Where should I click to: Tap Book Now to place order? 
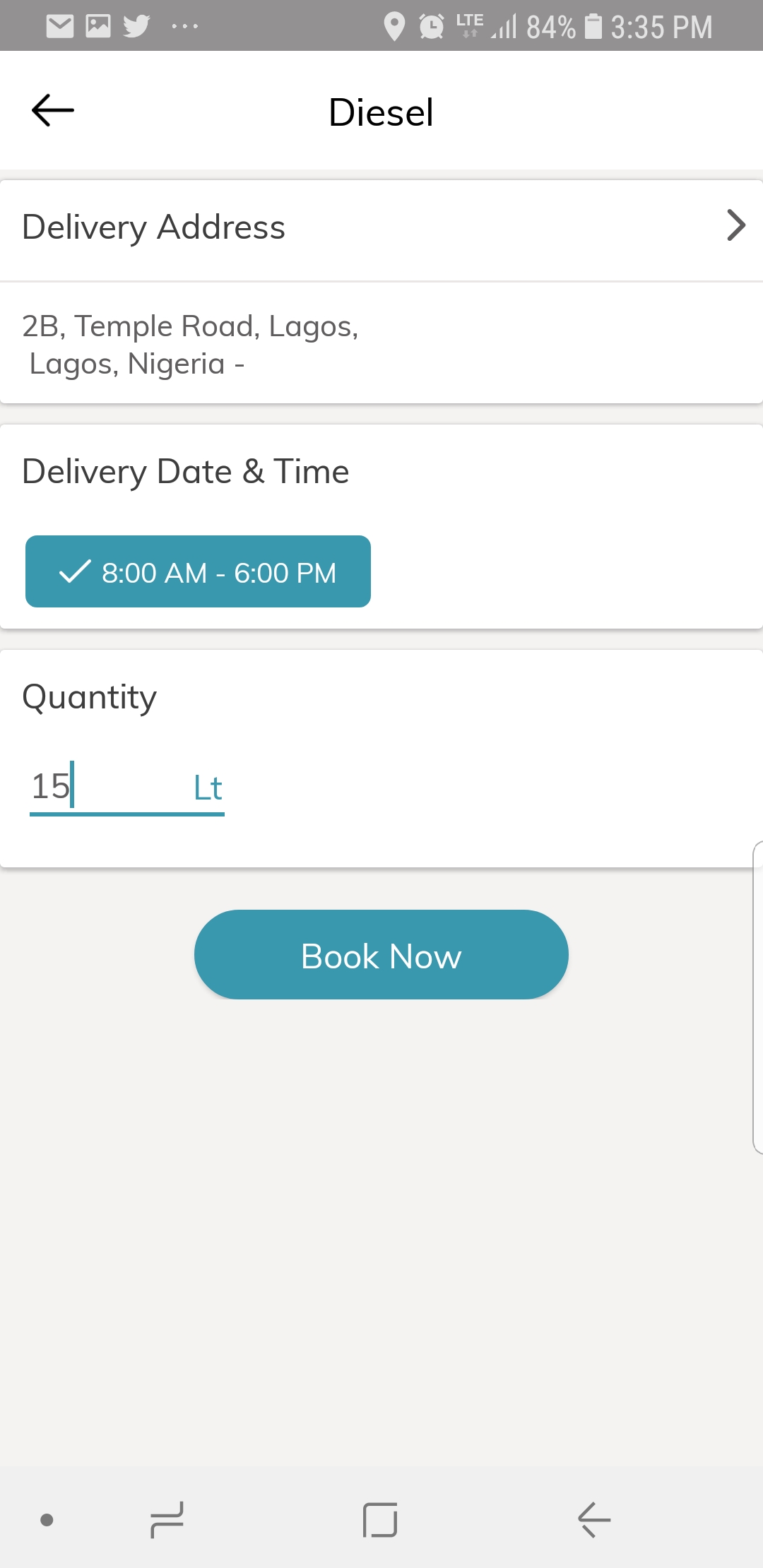[381, 955]
